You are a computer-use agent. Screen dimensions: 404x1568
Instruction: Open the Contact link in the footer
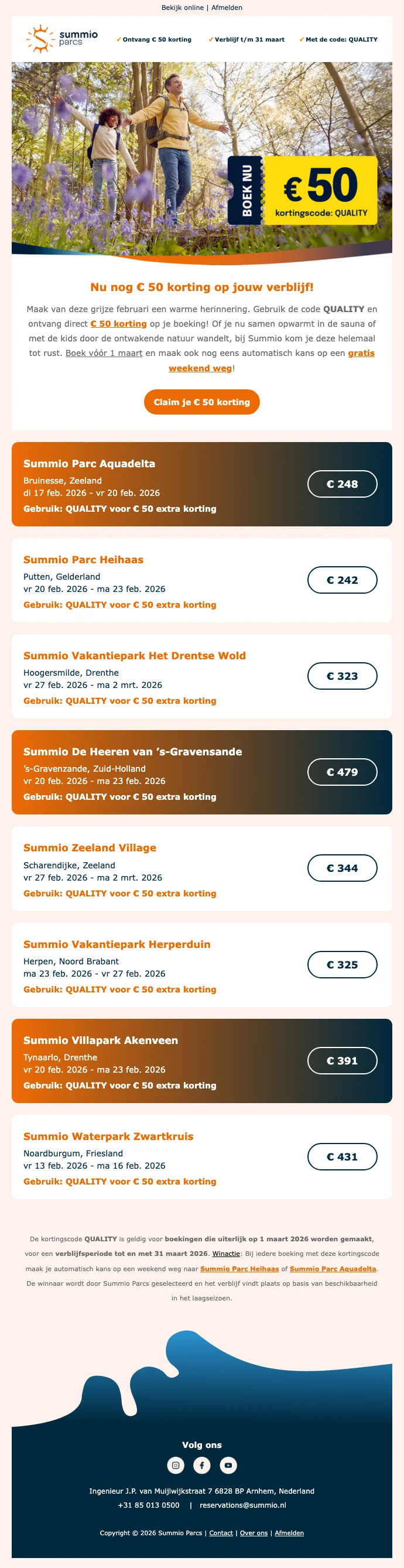(221, 1533)
